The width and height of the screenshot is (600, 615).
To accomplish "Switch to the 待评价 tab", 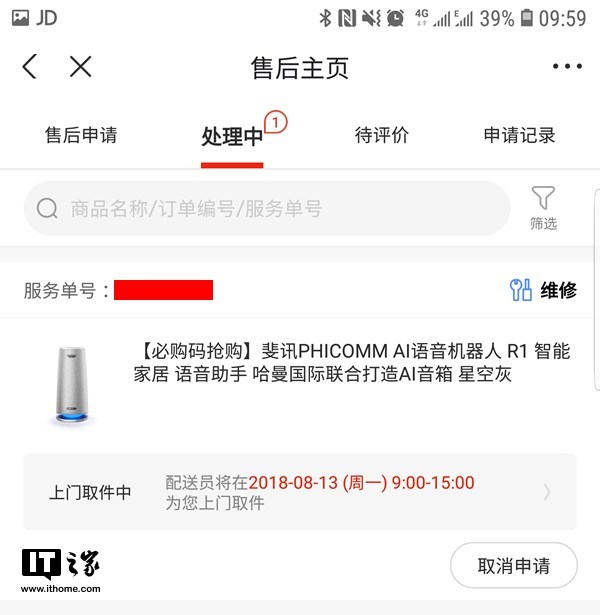I will (x=382, y=136).
